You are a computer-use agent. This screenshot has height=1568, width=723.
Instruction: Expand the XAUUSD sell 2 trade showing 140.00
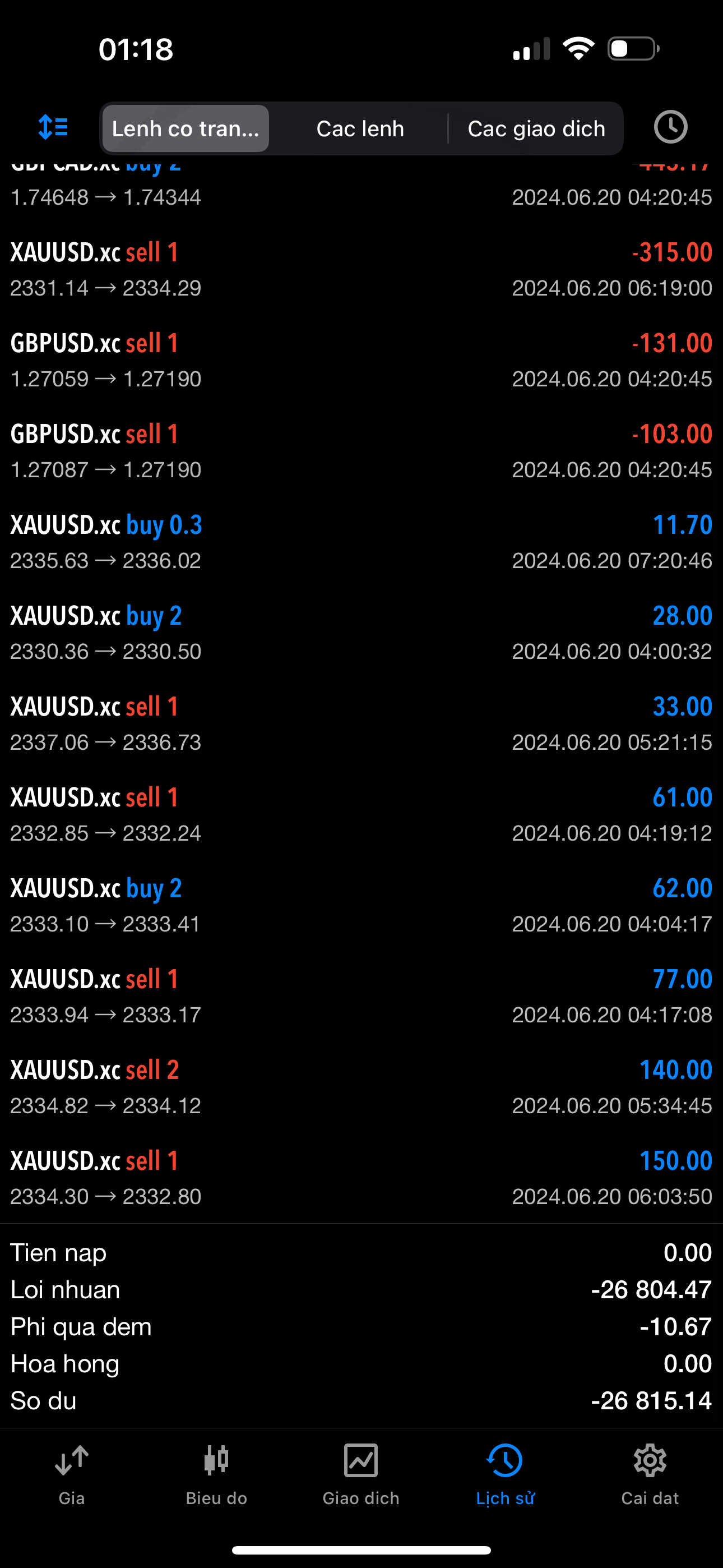coord(361,1086)
